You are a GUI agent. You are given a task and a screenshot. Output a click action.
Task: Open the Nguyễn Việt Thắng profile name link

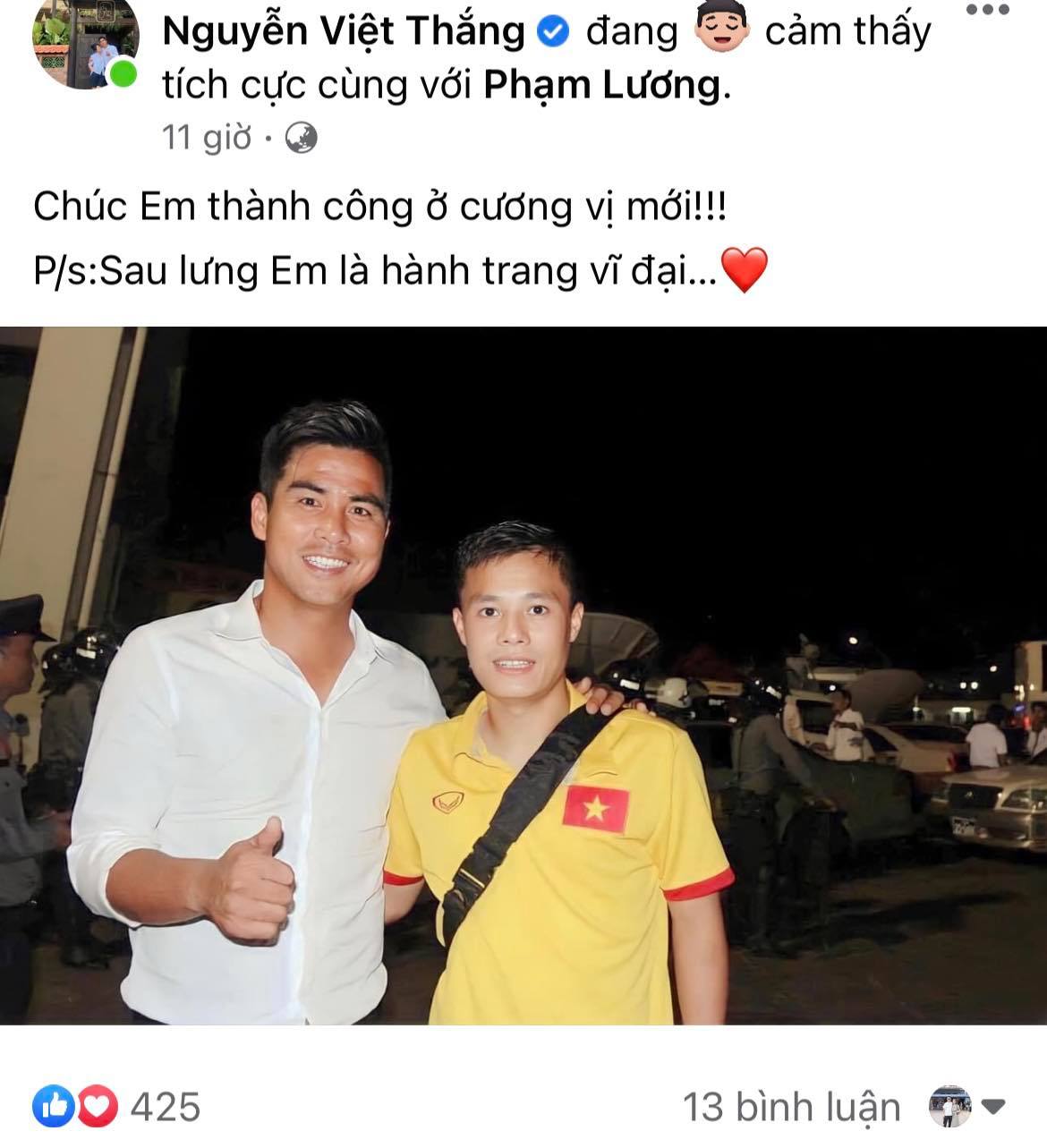pyautogui.click(x=344, y=31)
